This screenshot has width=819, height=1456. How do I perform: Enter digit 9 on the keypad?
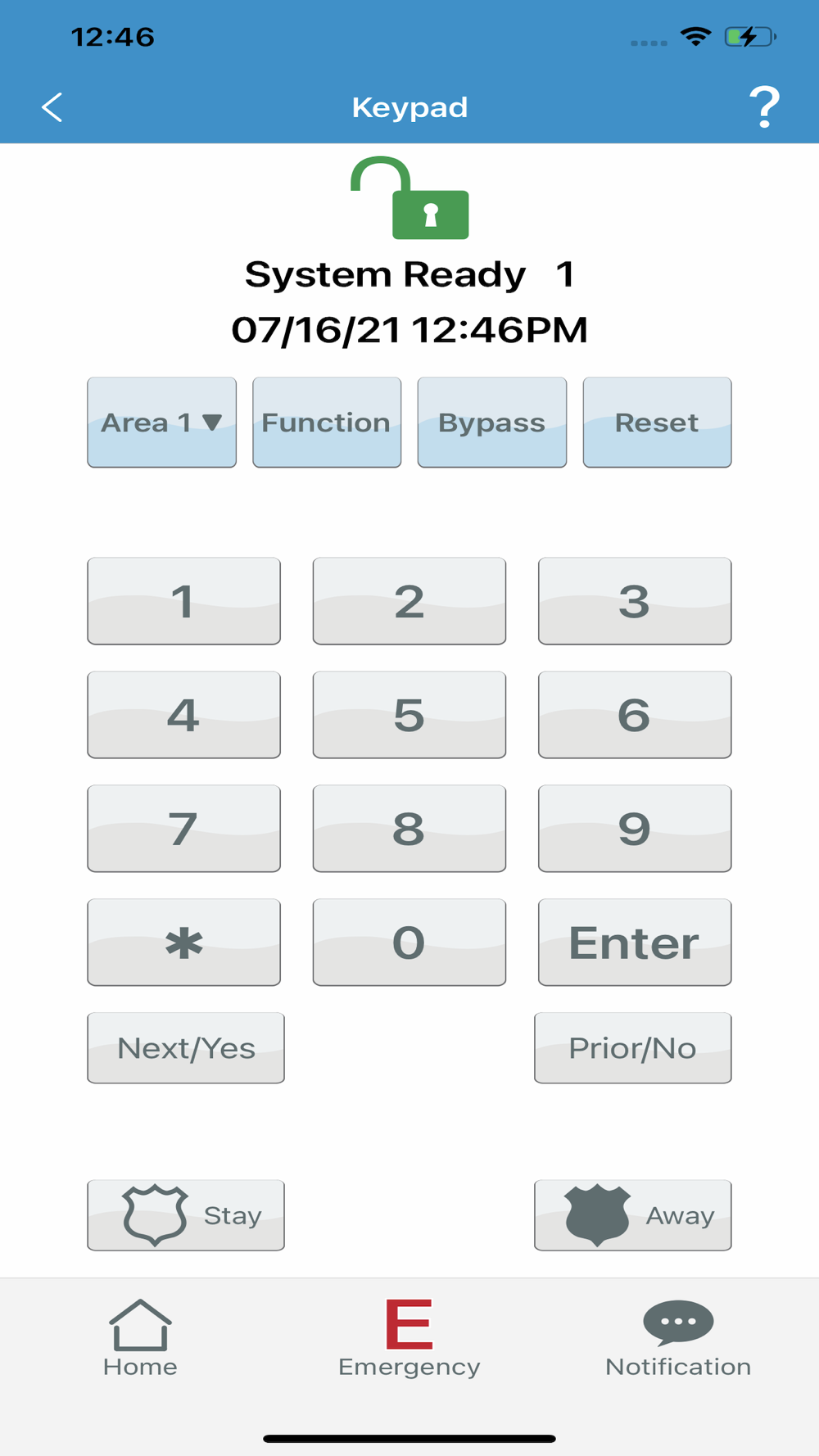[x=635, y=829]
